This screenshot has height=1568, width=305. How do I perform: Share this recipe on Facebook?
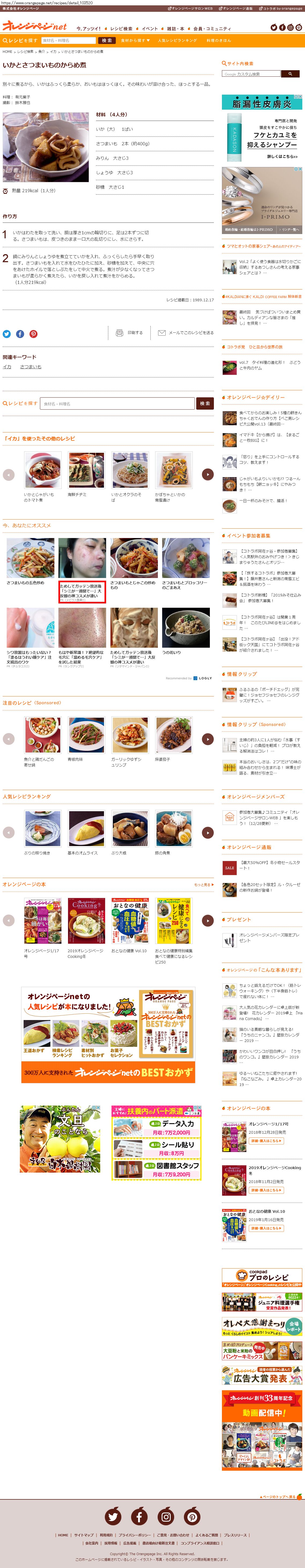click(x=20, y=333)
